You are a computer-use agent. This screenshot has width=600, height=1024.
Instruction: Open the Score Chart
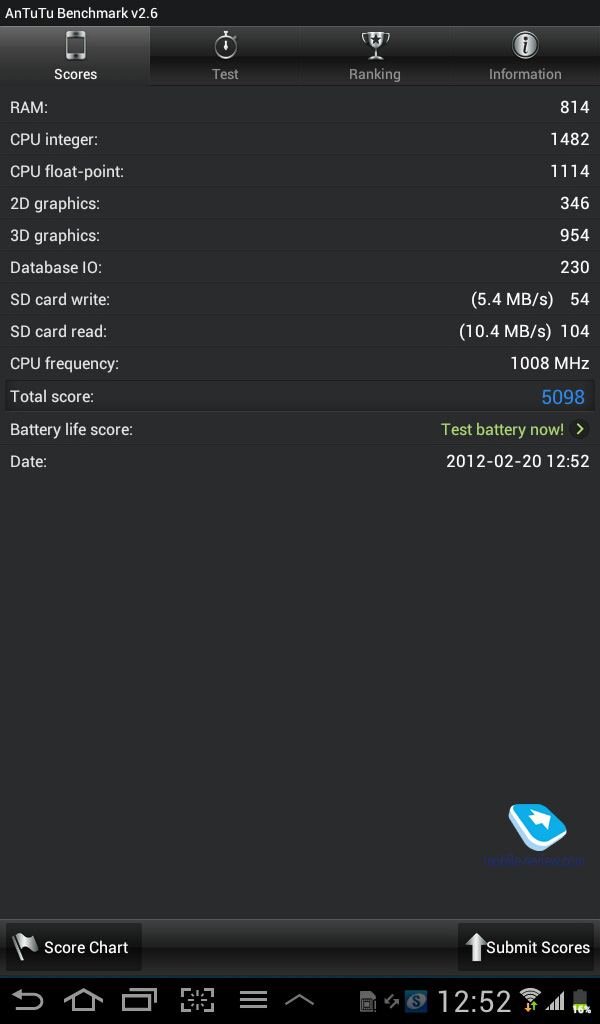coord(74,947)
